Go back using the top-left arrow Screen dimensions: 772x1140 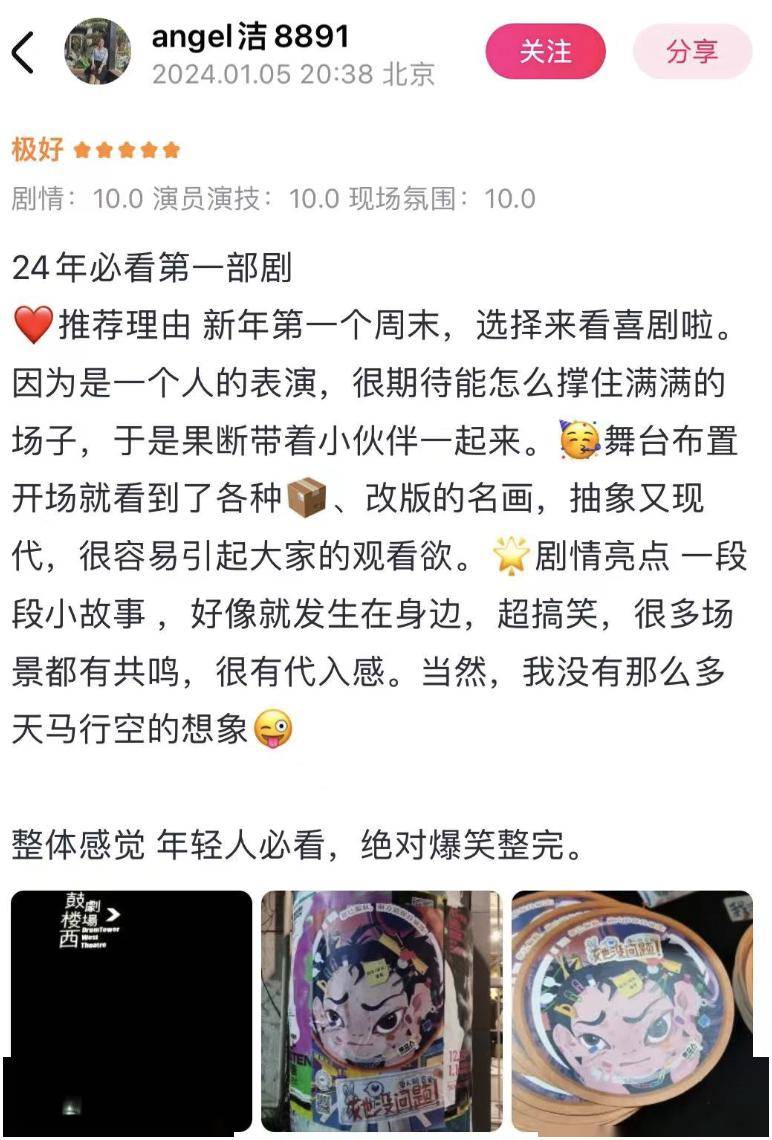click(x=24, y=52)
